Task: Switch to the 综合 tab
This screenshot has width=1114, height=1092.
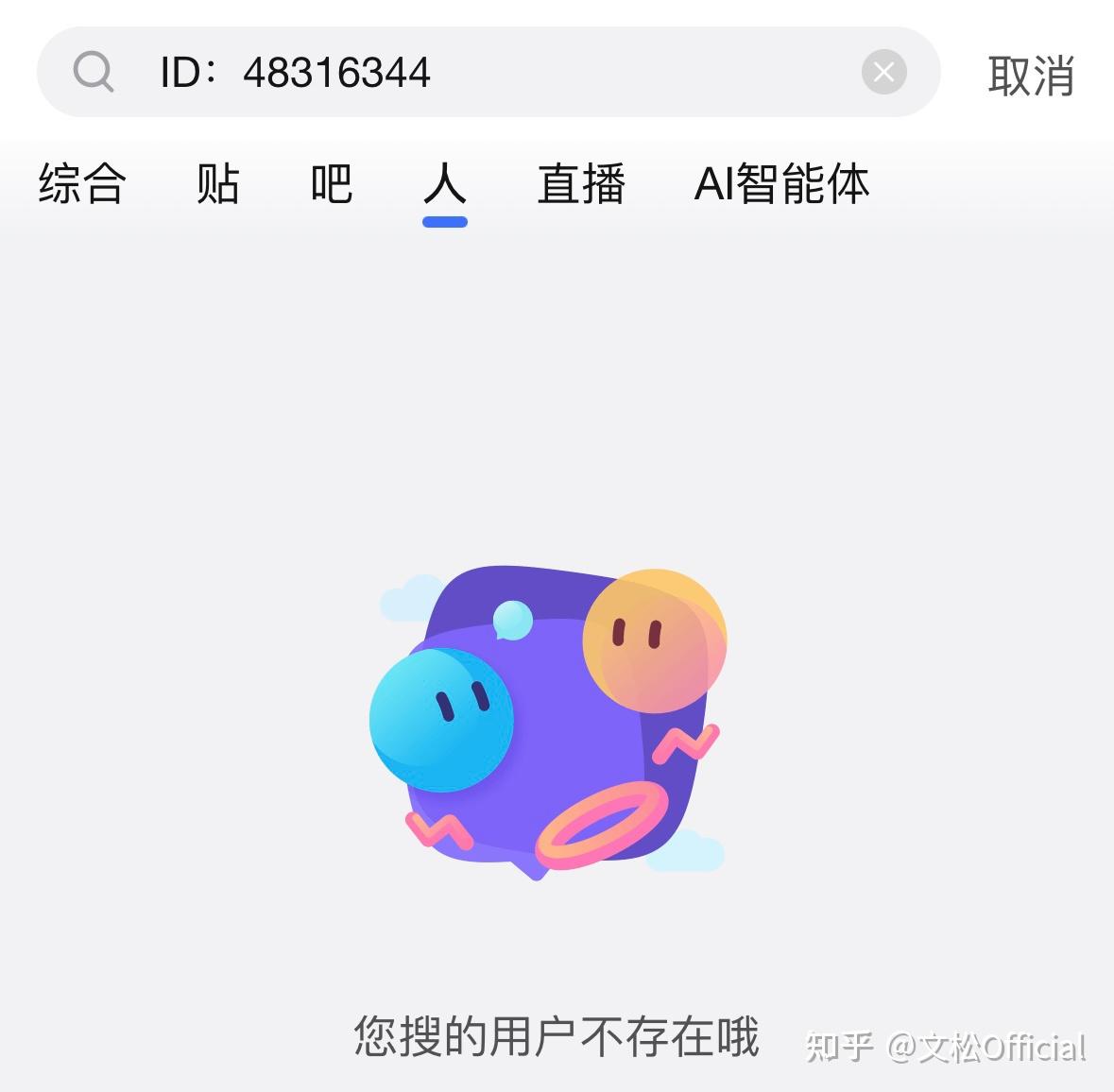Action: point(82,183)
